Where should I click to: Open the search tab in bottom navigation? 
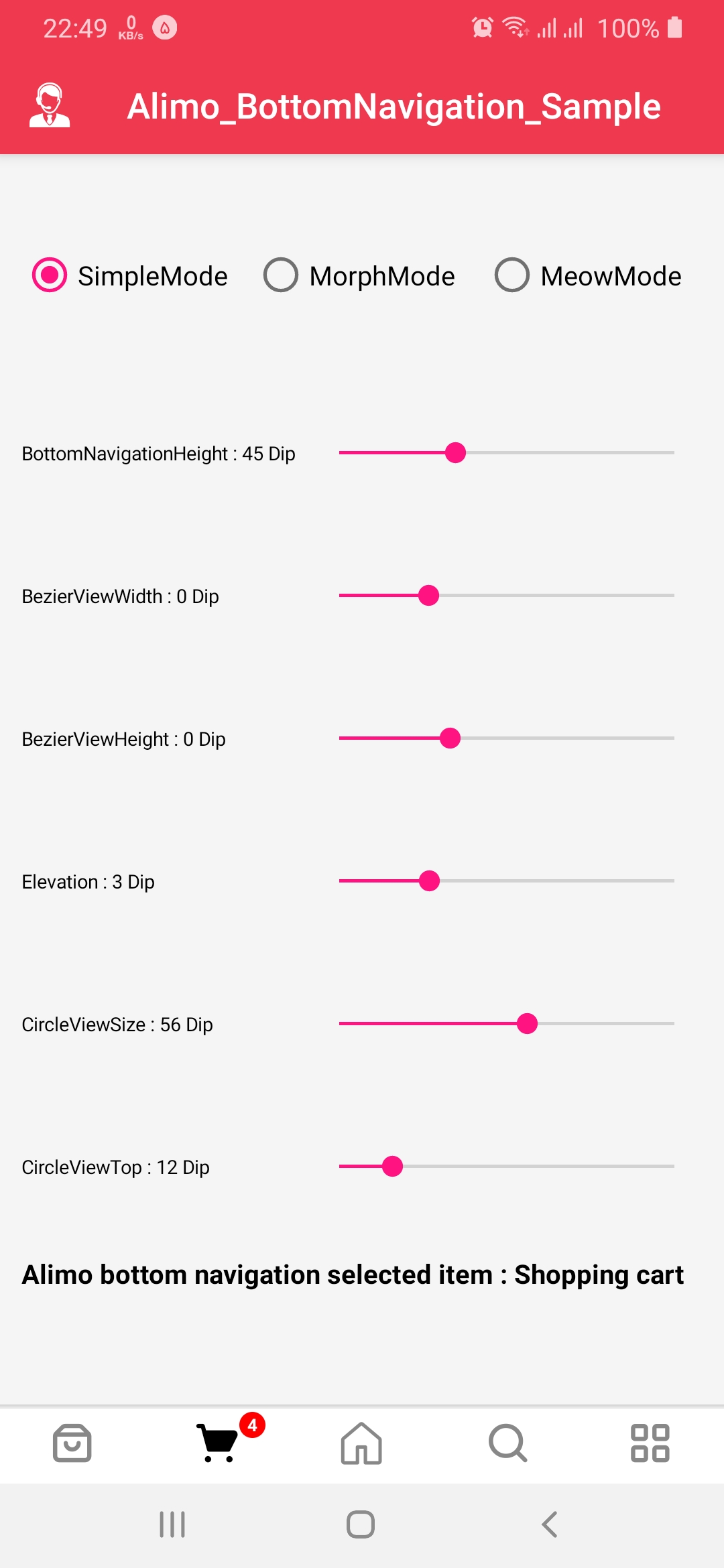pos(507,1443)
